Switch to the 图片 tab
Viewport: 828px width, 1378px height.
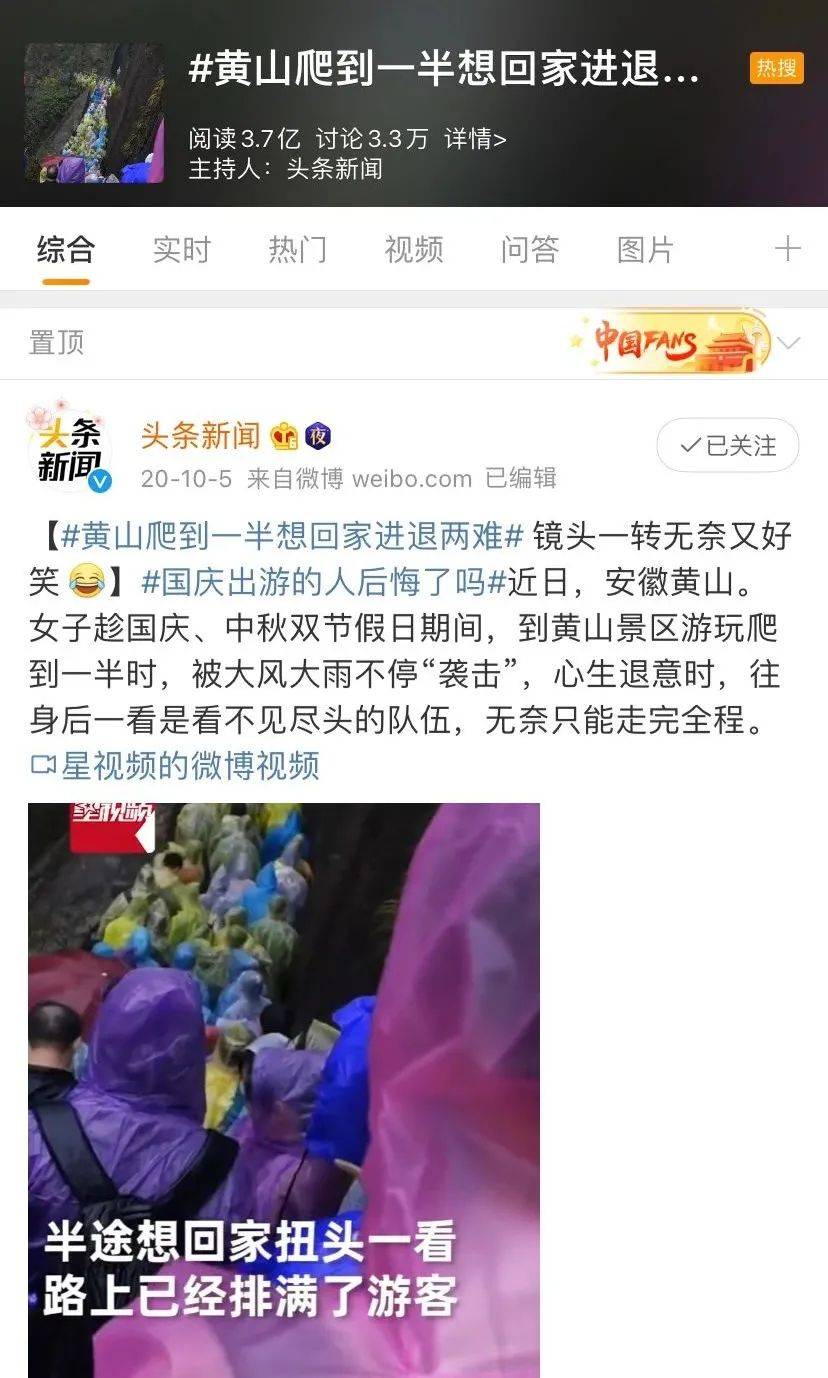tap(646, 249)
